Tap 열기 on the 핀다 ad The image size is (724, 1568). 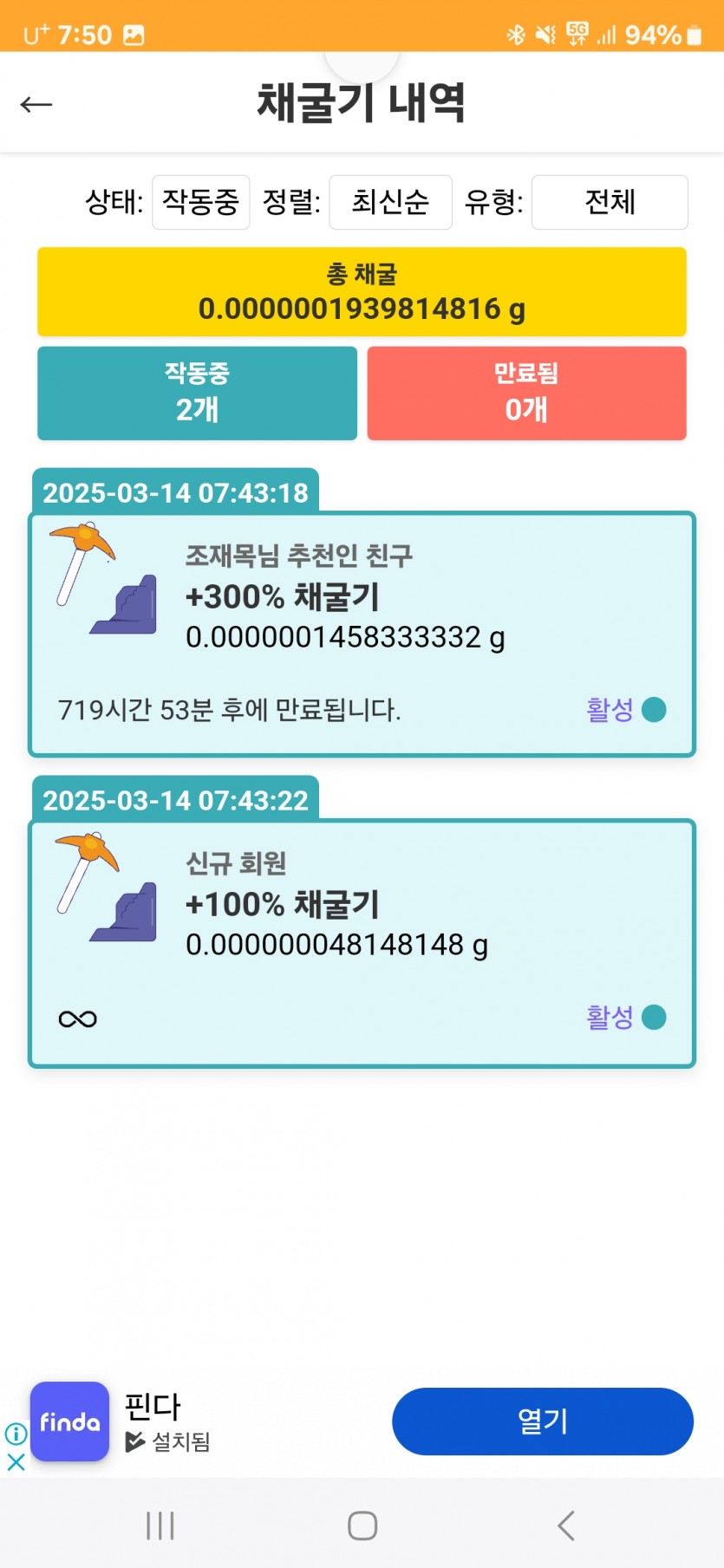pyautogui.click(x=543, y=1421)
